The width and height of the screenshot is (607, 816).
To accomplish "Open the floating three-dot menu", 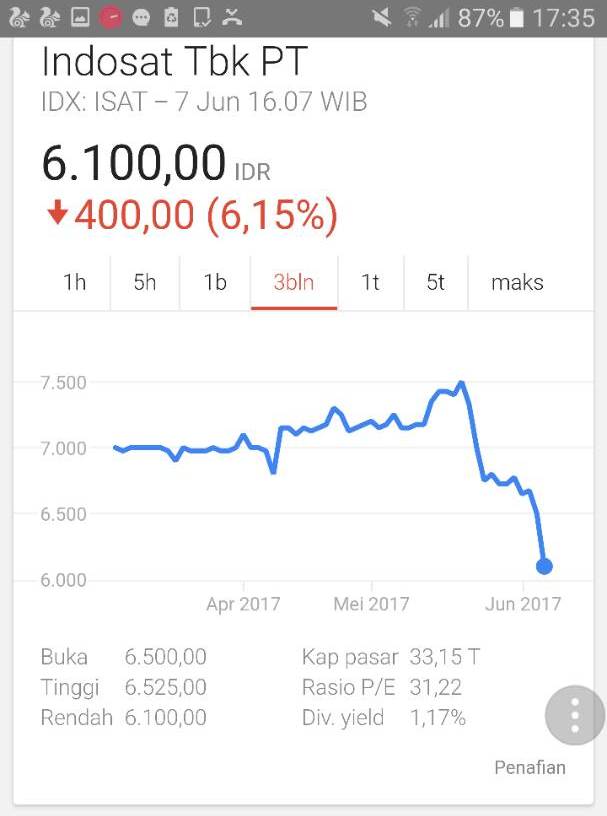I will 575,715.
